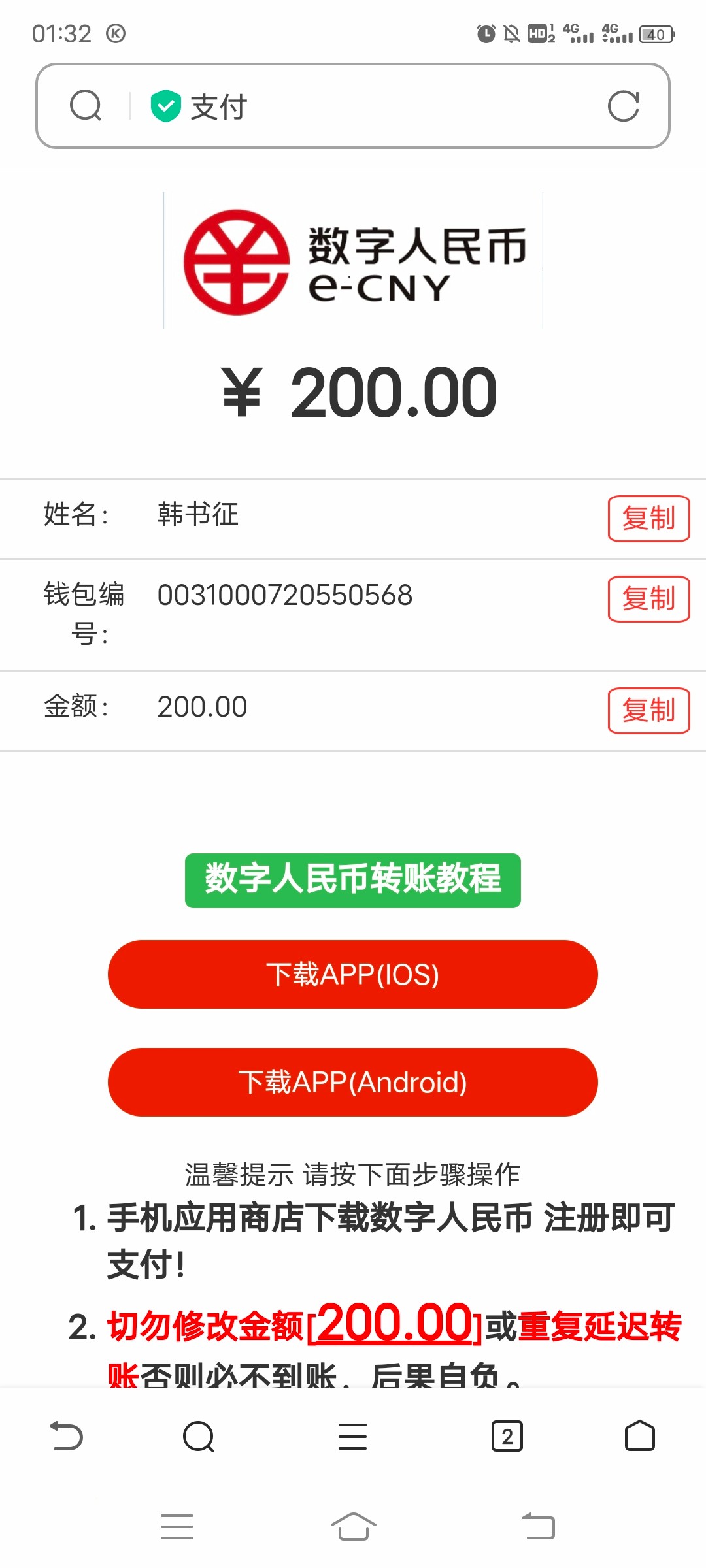Tap 下载APP(IOS) button
706x1568 pixels.
353,974
